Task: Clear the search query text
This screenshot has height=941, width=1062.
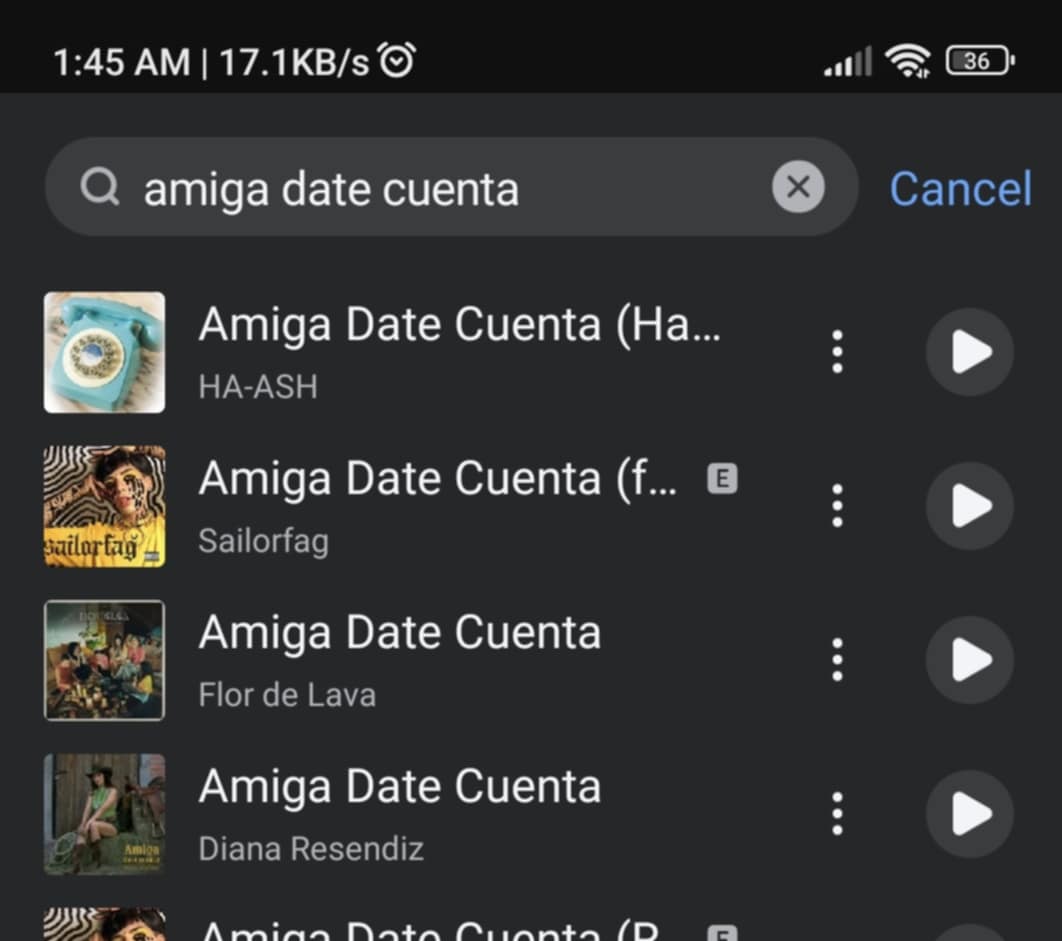Action: tap(798, 188)
